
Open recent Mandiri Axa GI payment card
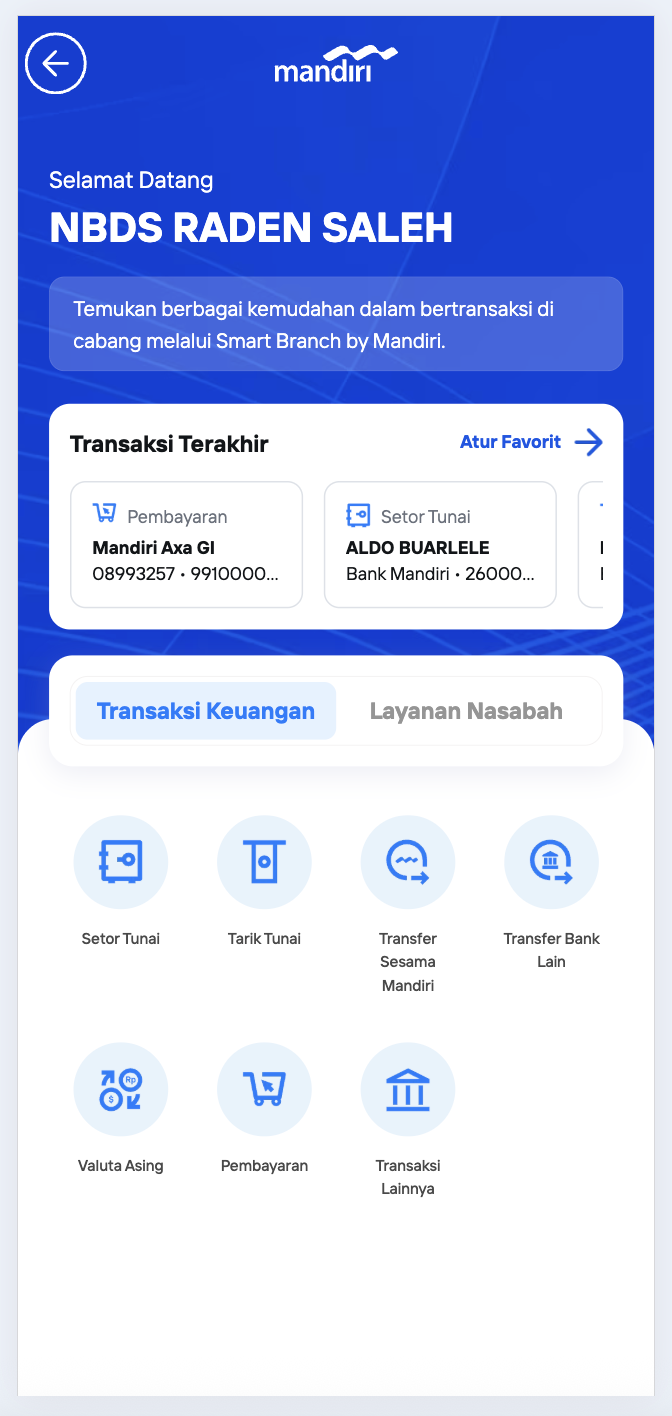pos(186,545)
